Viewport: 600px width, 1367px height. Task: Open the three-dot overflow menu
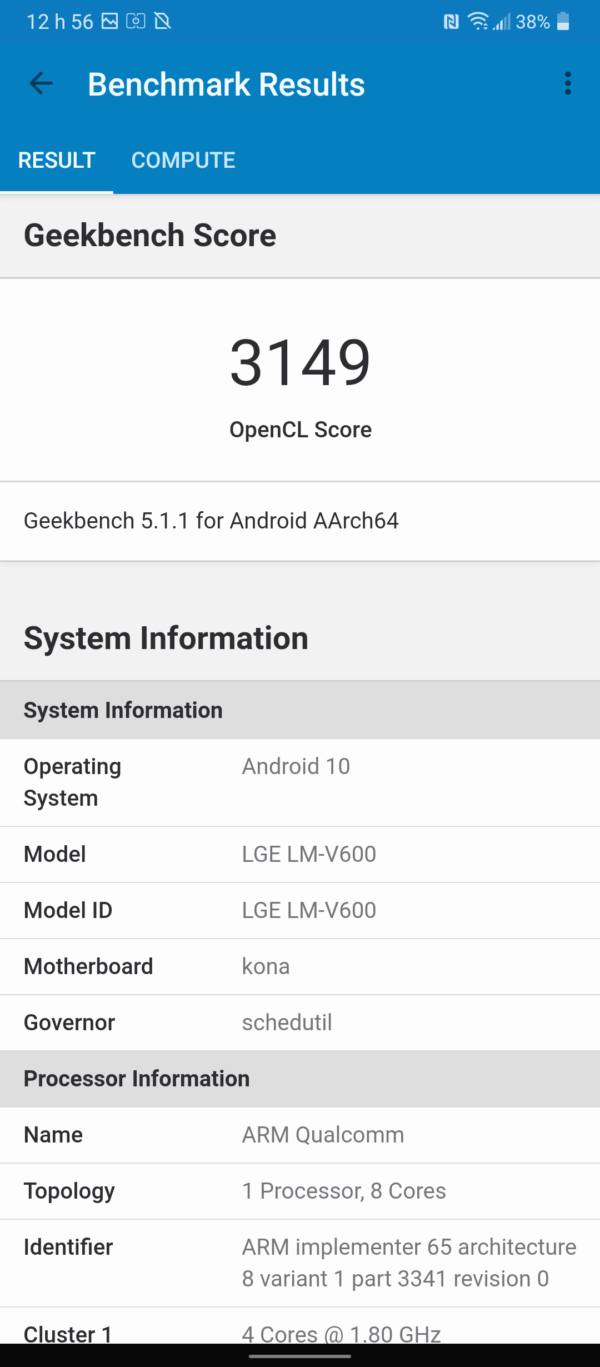tap(567, 84)
